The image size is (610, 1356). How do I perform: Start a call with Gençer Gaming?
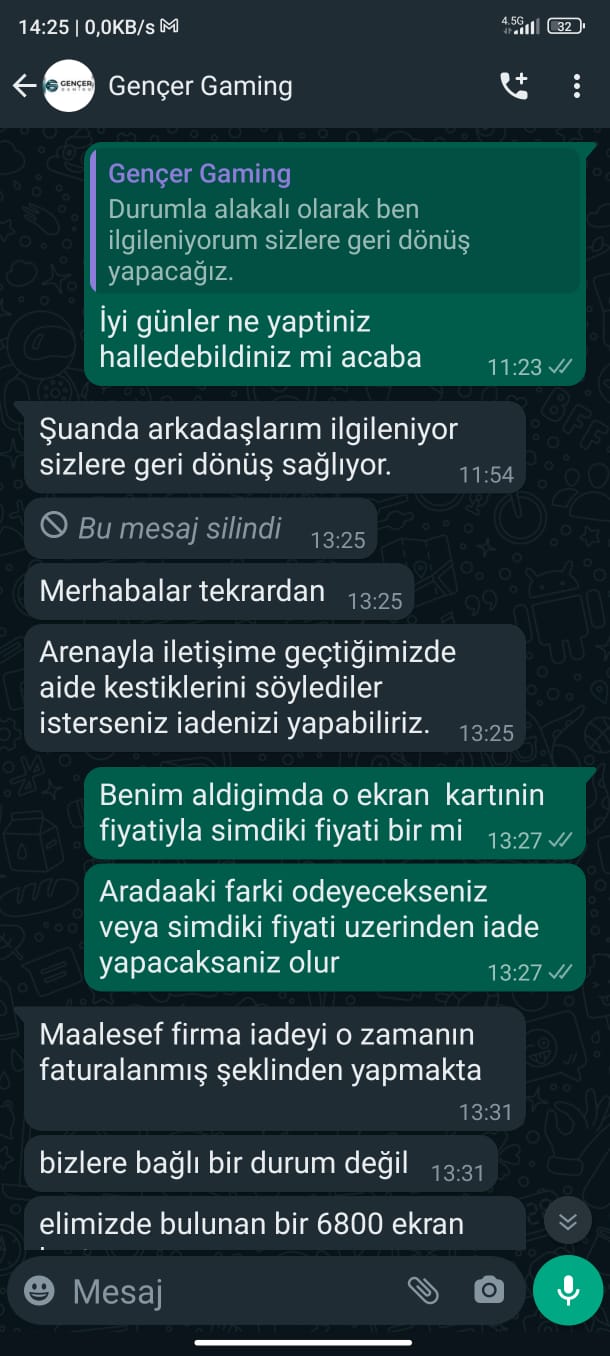pyautogui.click(x=514, y=86)
